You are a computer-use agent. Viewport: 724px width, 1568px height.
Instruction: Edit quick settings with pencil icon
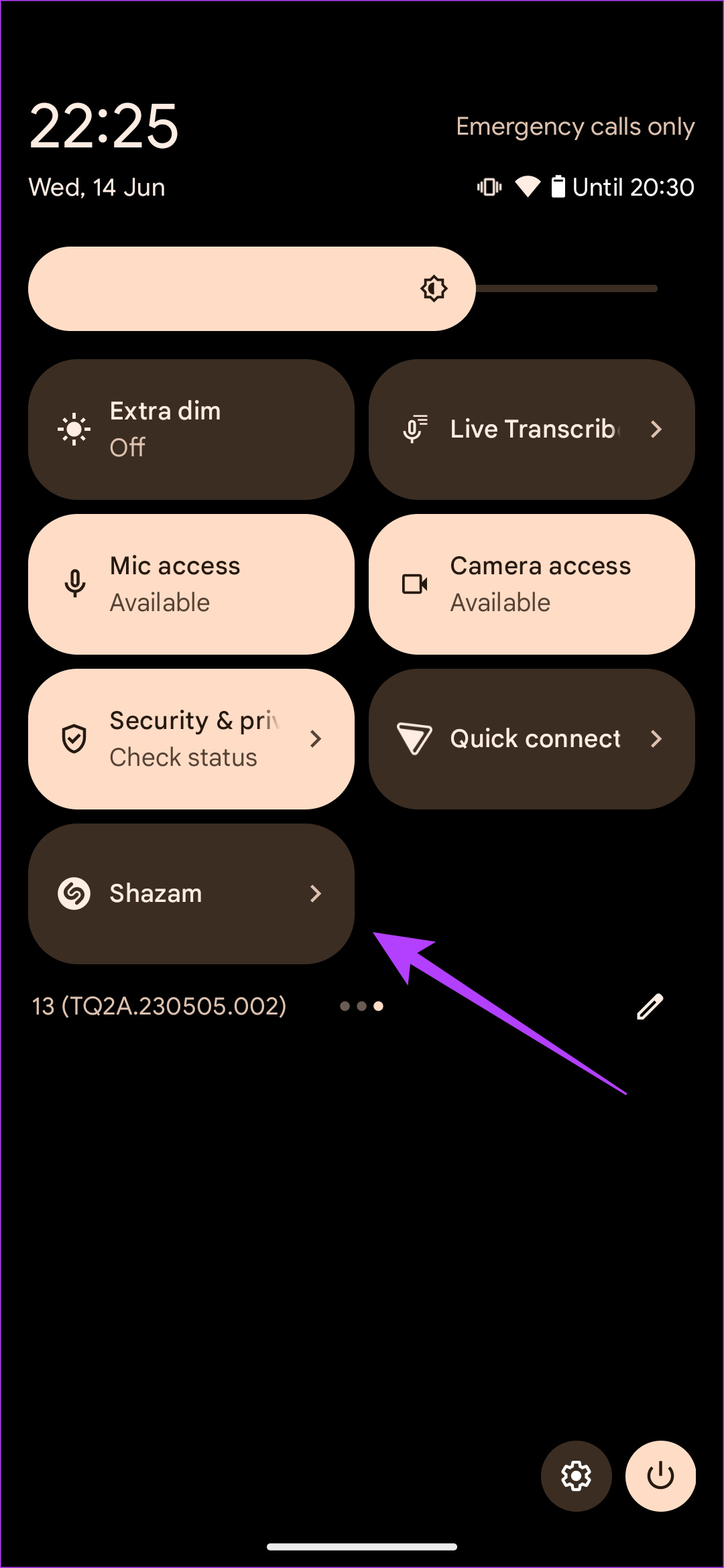click(x=650, y=1006)
